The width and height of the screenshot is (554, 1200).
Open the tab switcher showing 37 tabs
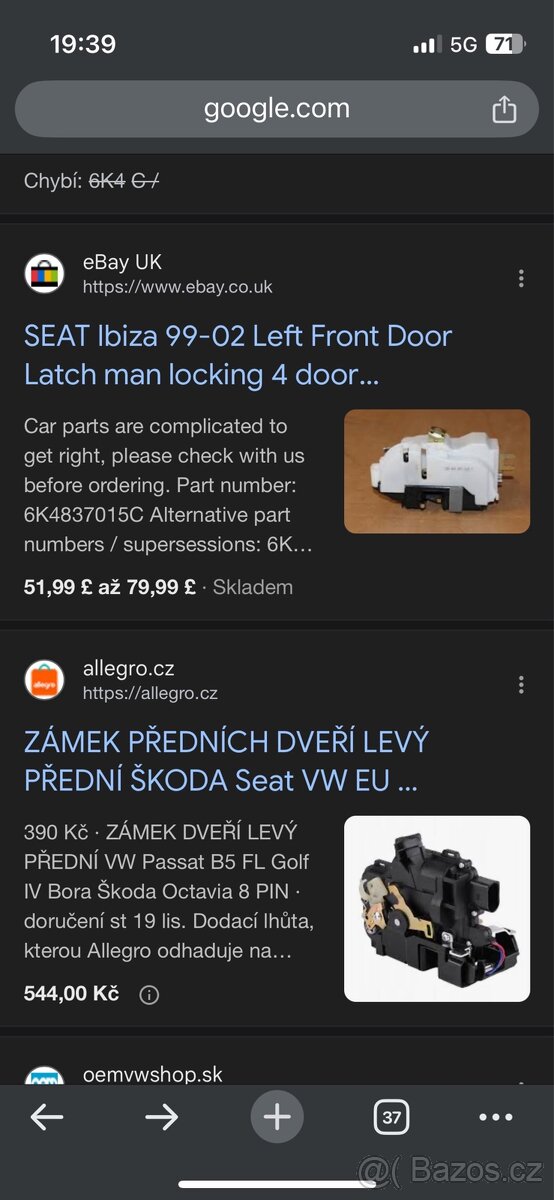click(x=392, y=1117)
